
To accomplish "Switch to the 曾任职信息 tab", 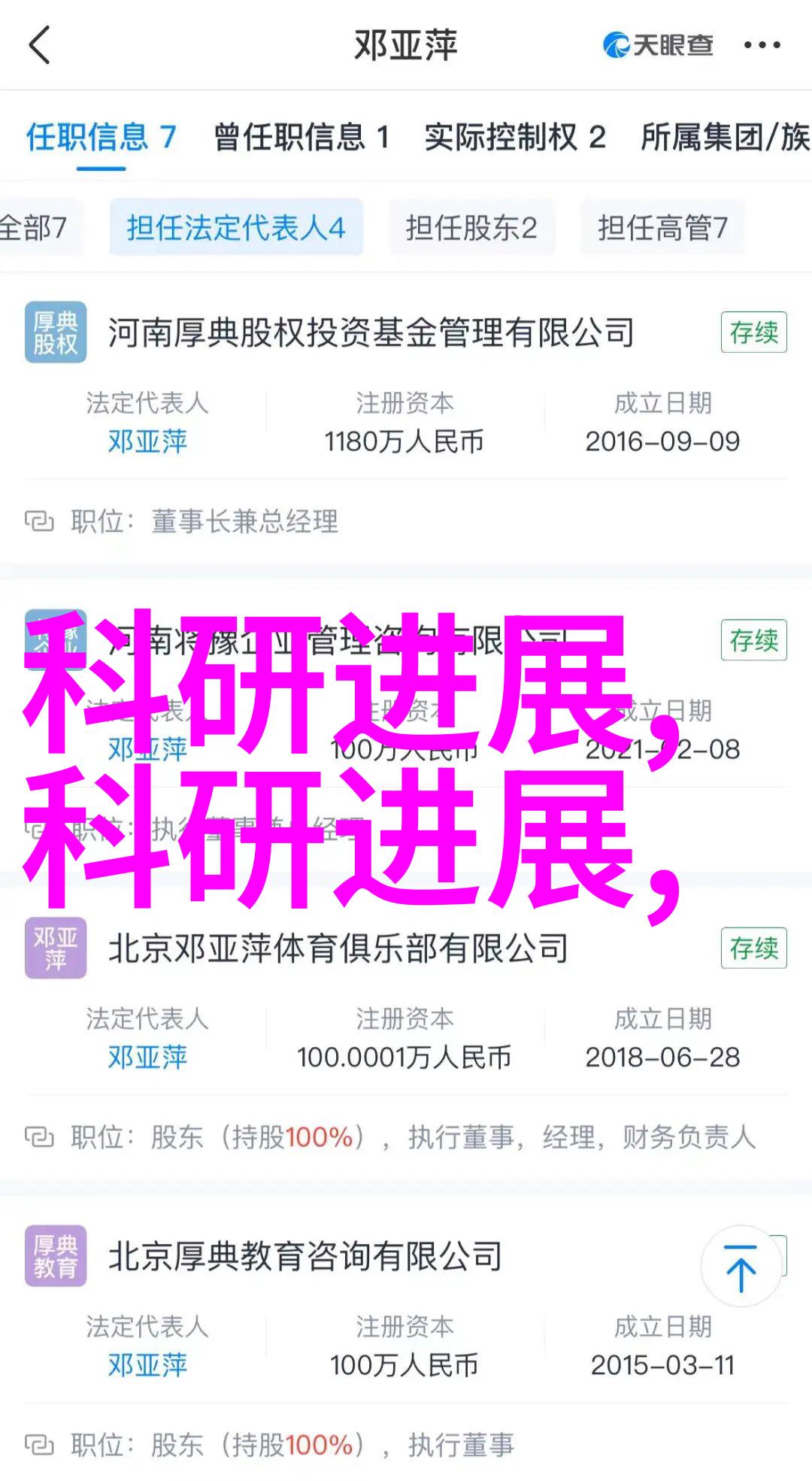I will point(301,138).
